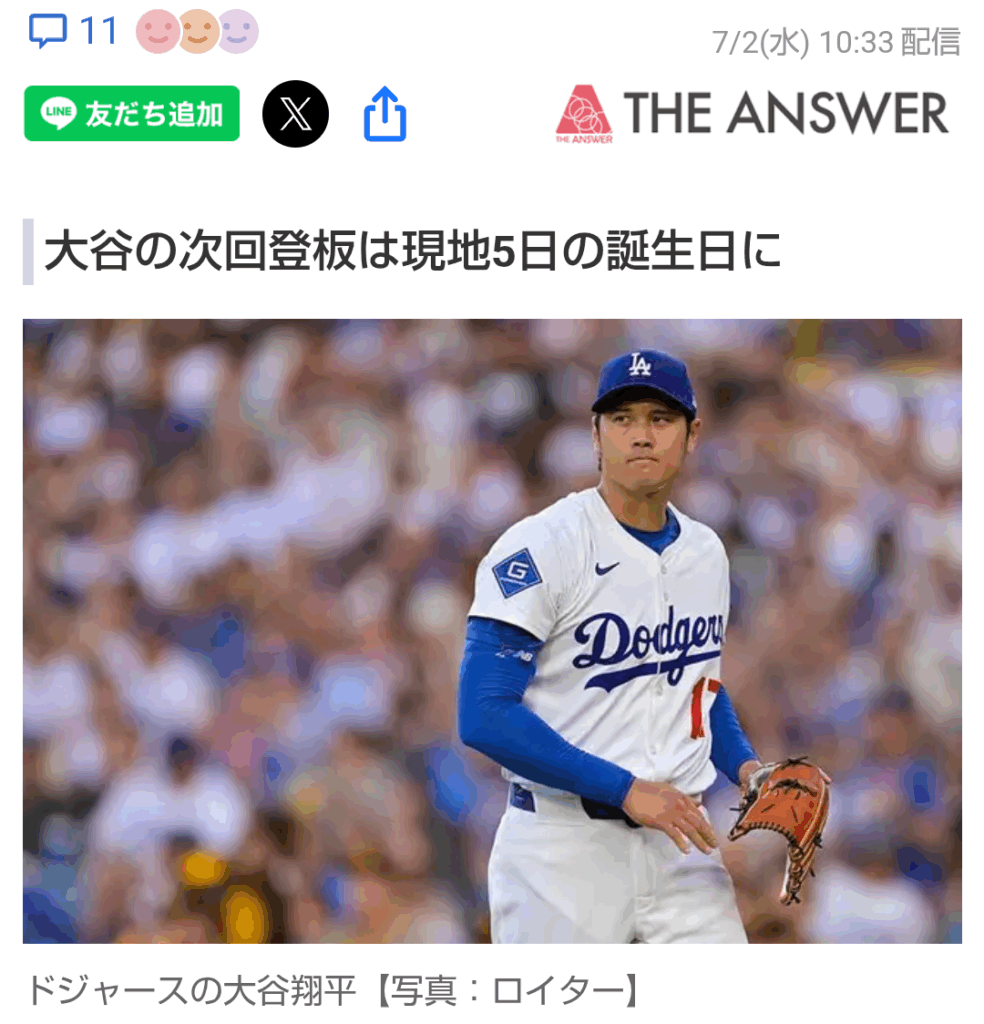This screenshot has height=1024, width=984.
Task: Share this article on X
Action: pos(296,114)
